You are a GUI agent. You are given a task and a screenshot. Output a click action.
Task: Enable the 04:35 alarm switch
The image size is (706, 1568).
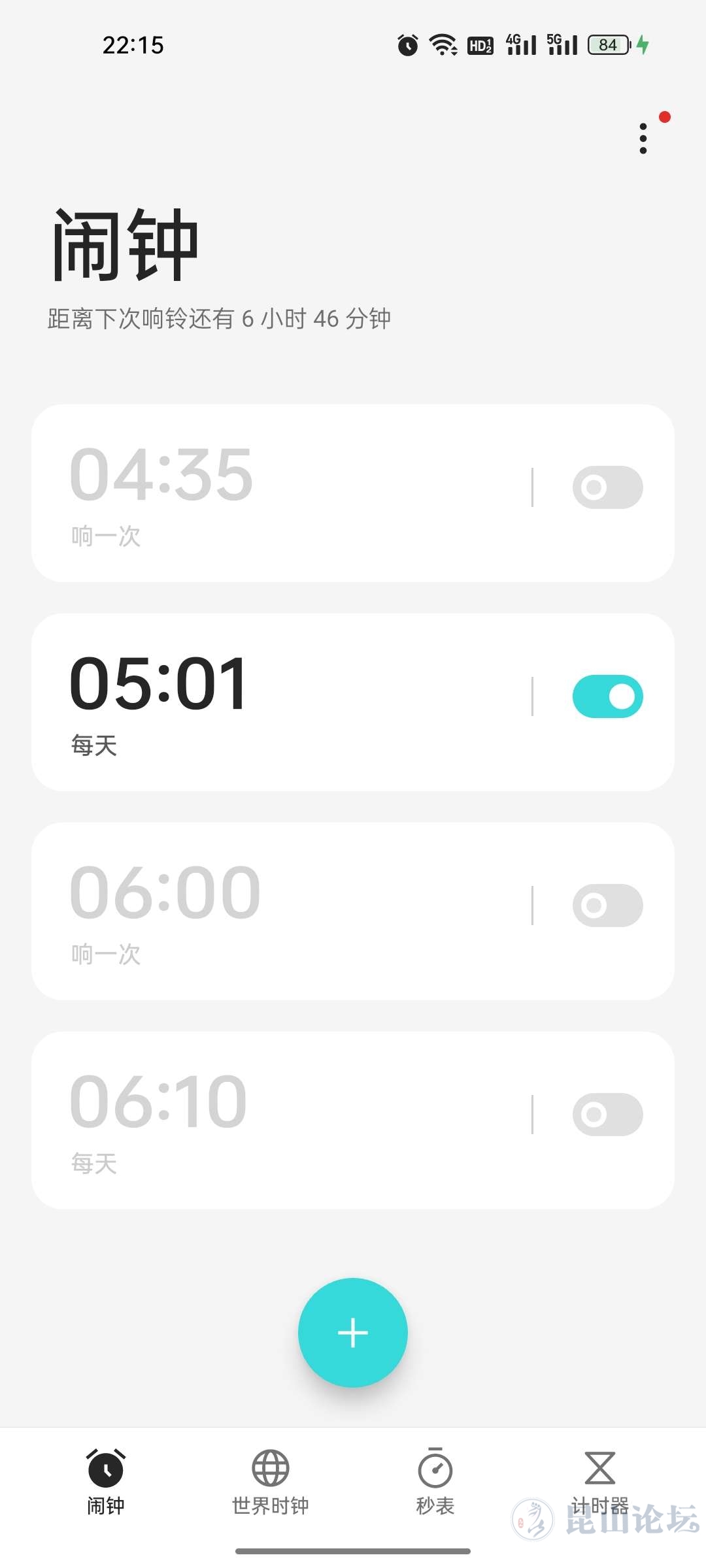[x=607, y=487]
